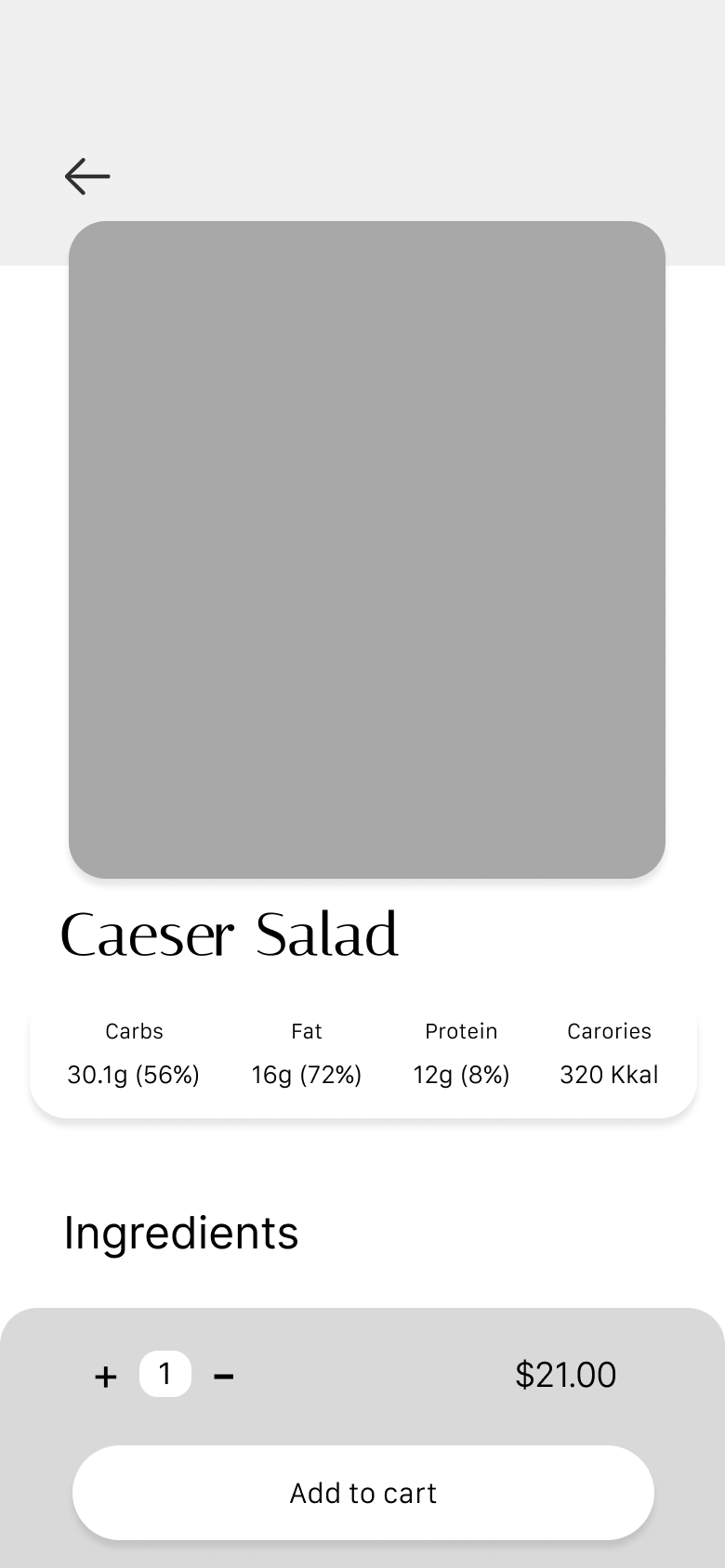Add Caeser Salad to cart
This screenshot has width=725, height=1568.
362,1493
